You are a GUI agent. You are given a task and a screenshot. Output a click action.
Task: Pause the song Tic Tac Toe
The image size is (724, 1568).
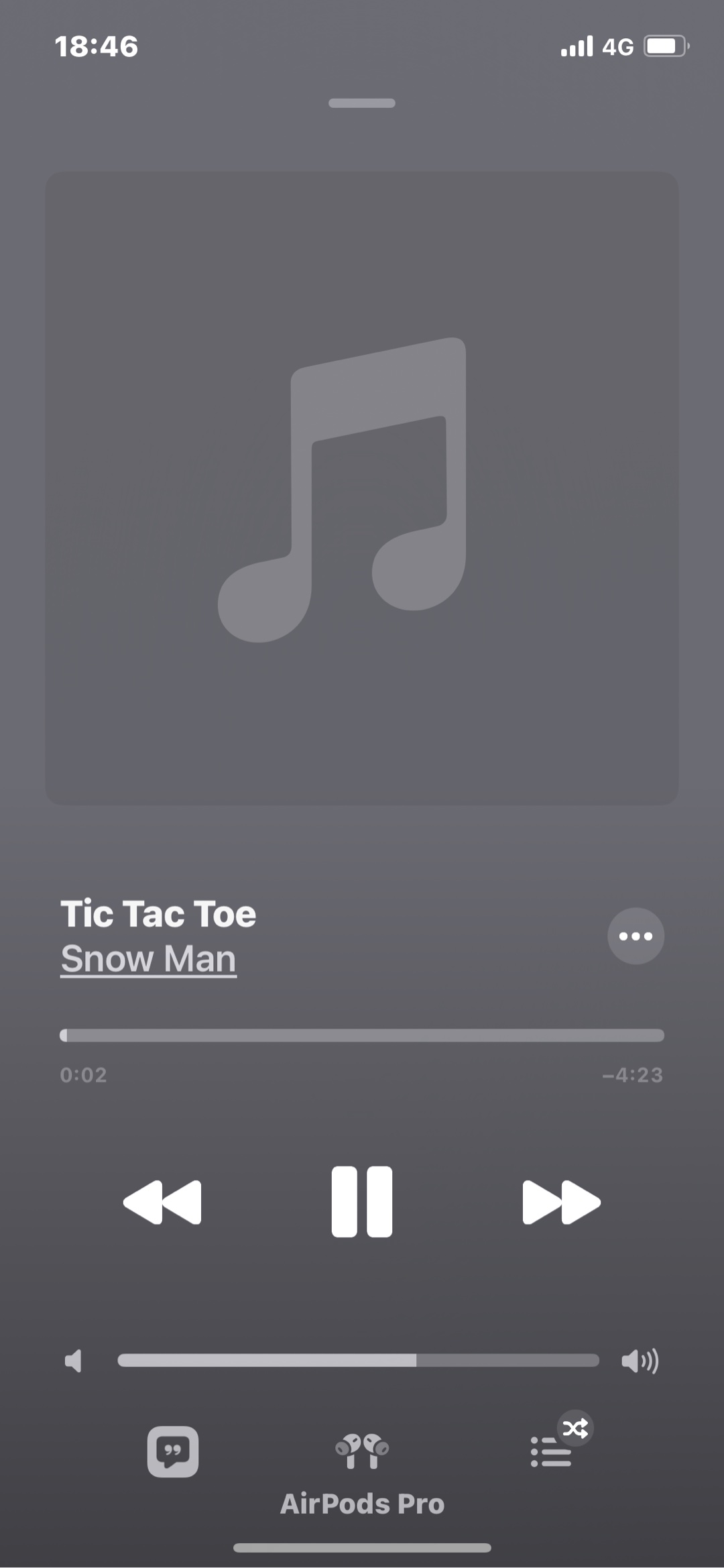click(361, 1201)
